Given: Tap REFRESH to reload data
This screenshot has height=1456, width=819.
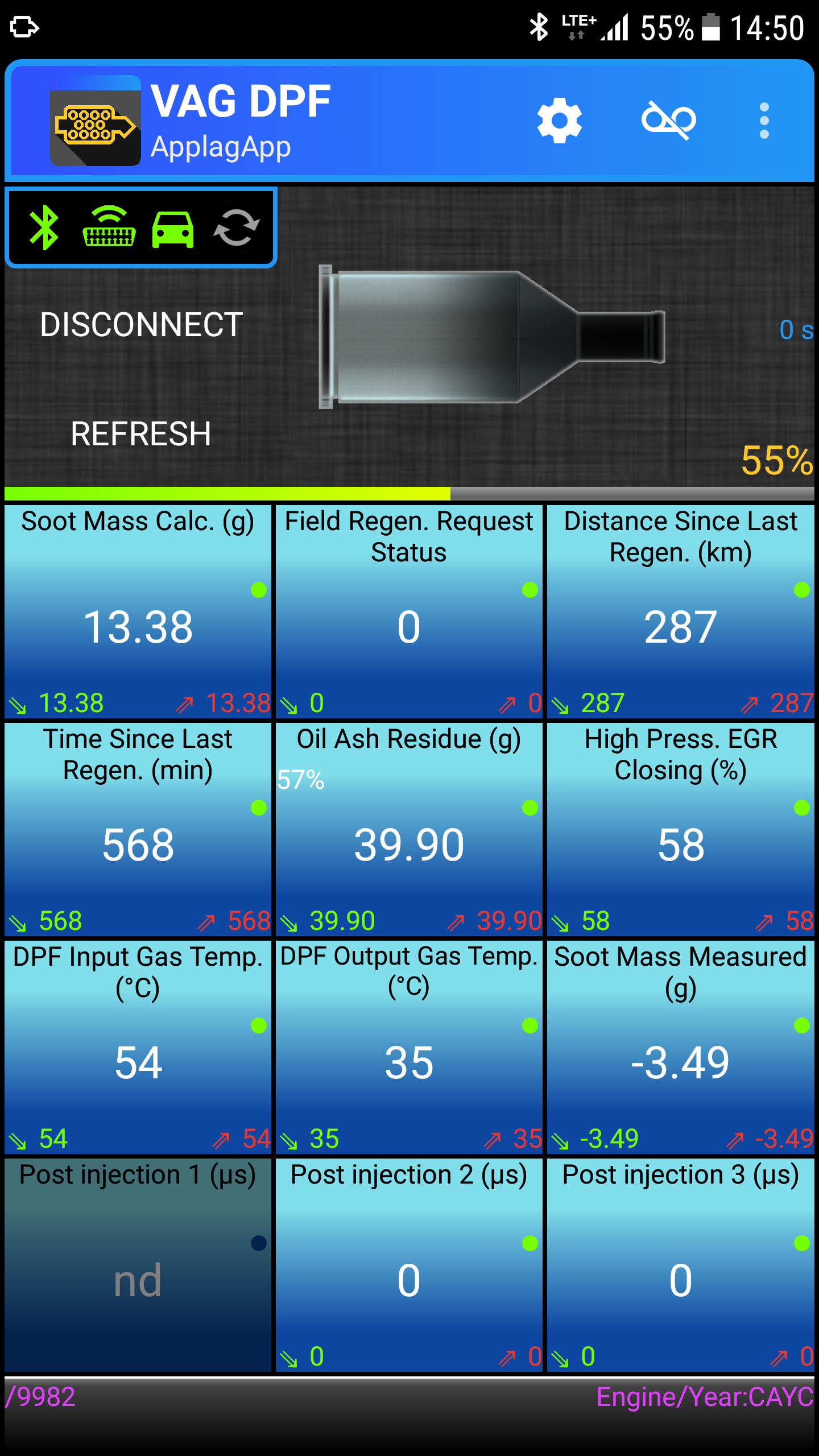Looking at the screenshot, I should pyautogui.click(x=141, y=434).
